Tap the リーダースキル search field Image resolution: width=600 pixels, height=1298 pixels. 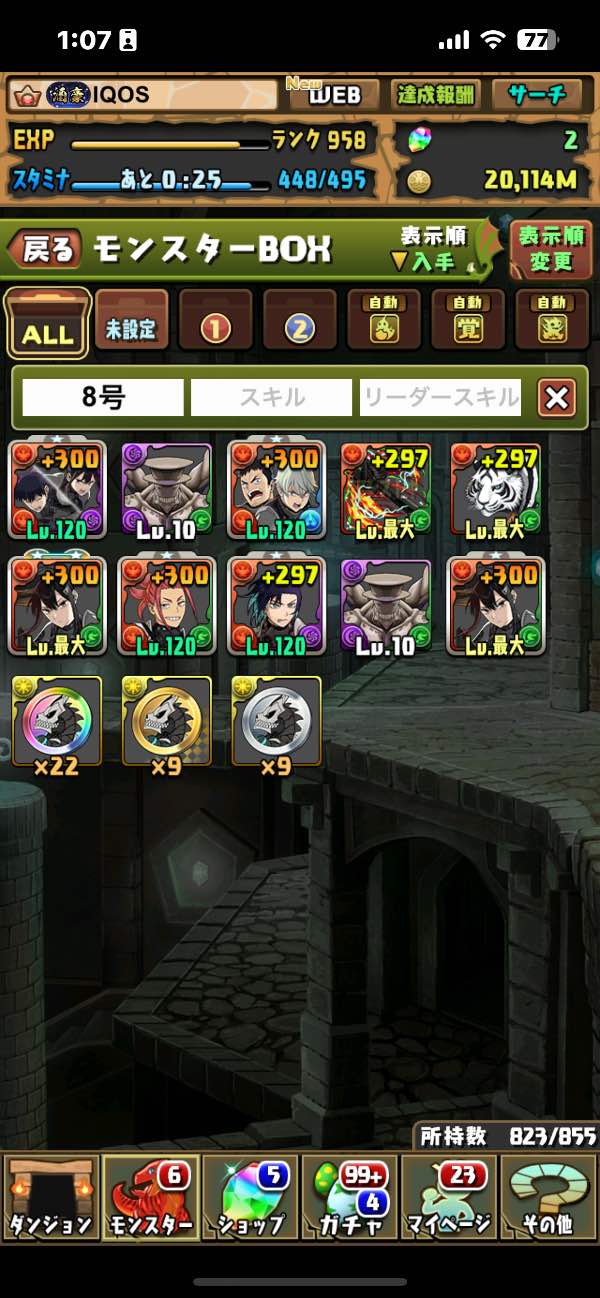tap(440, 398)
